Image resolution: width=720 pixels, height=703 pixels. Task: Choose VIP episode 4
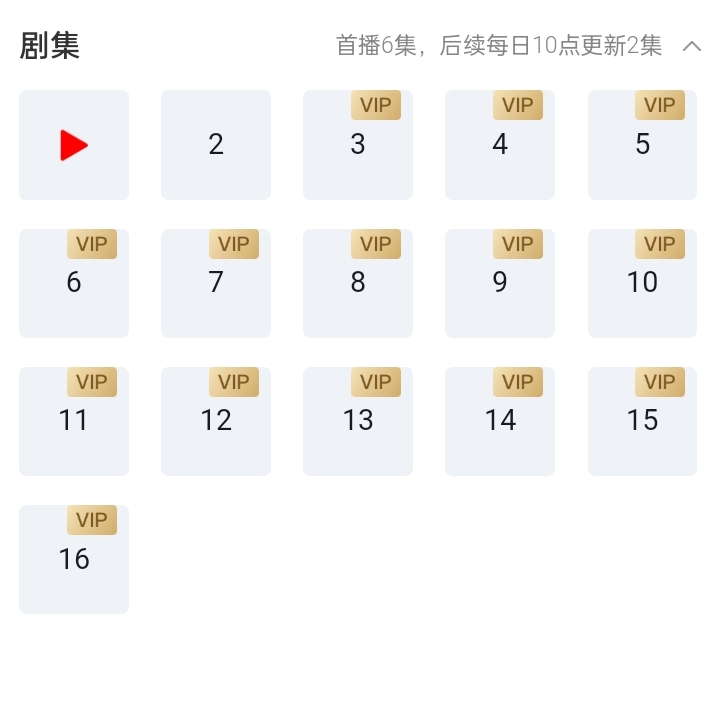[500, 145]
